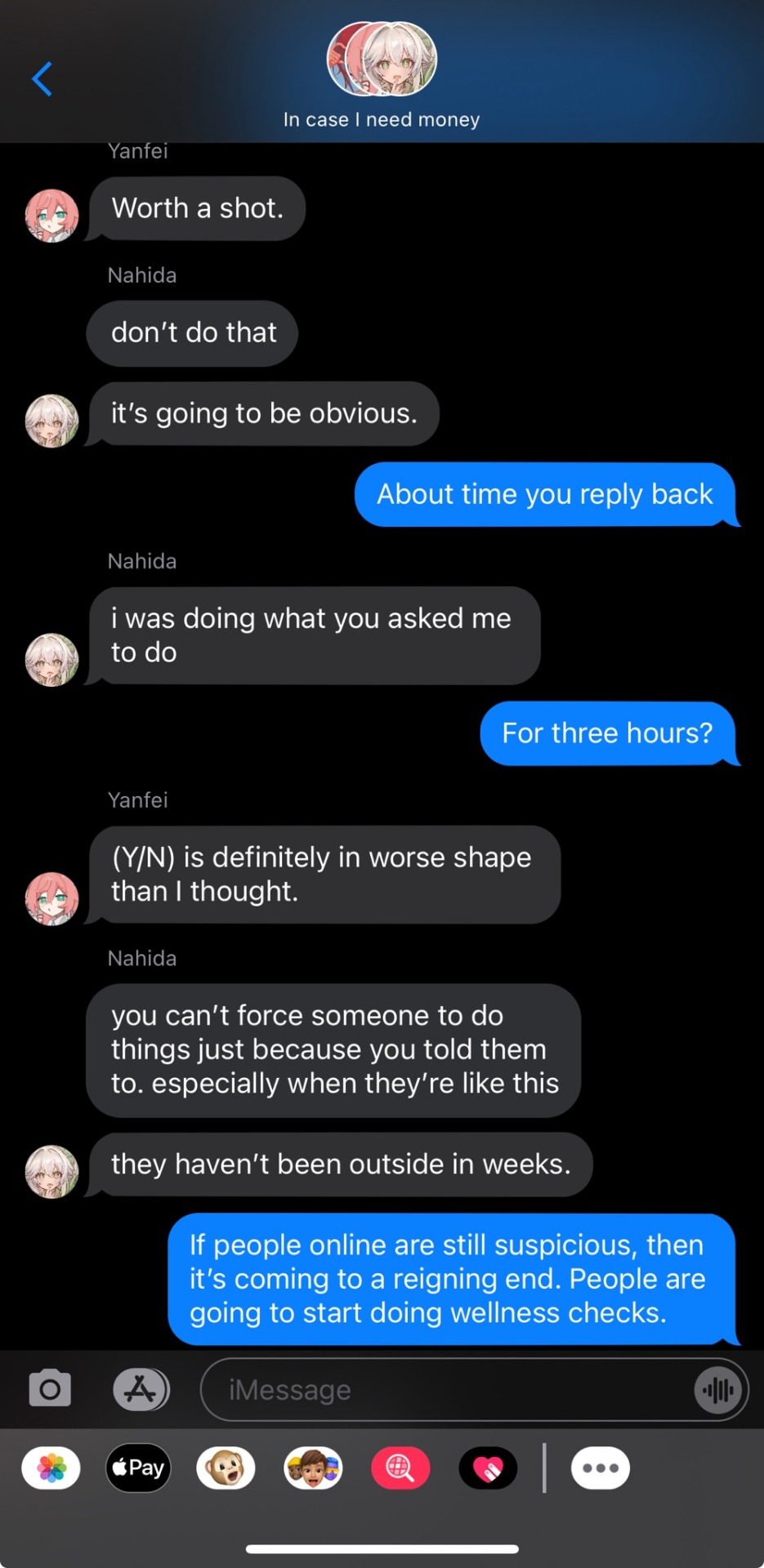Image resolution: width=764 pixels, height=1568 pixels.
Task: Open Apple Pay in the app drawer
Action: [x=138, y=1468]
